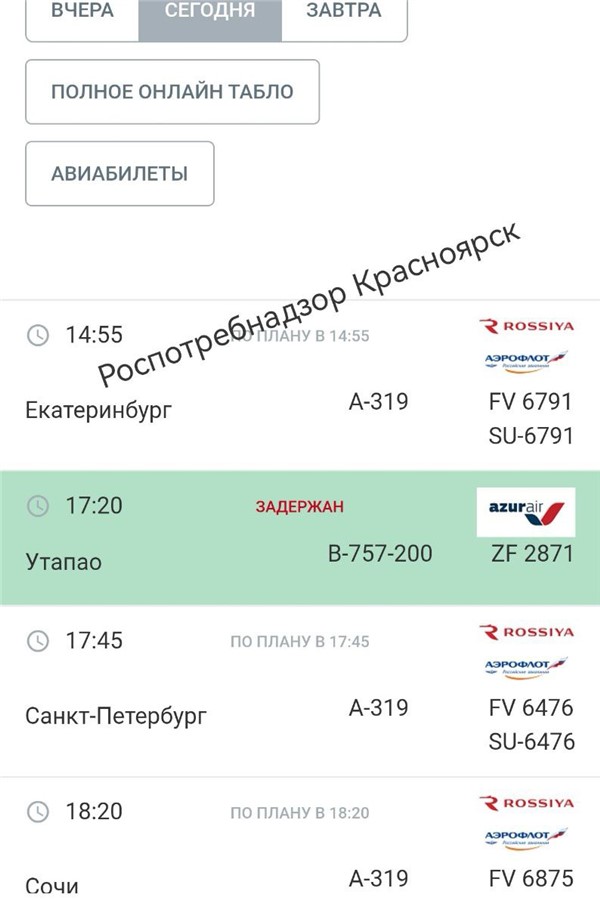Switch to the ЗАВТРА tab
This screenshot has height=900, width=600.
[343, 13]
